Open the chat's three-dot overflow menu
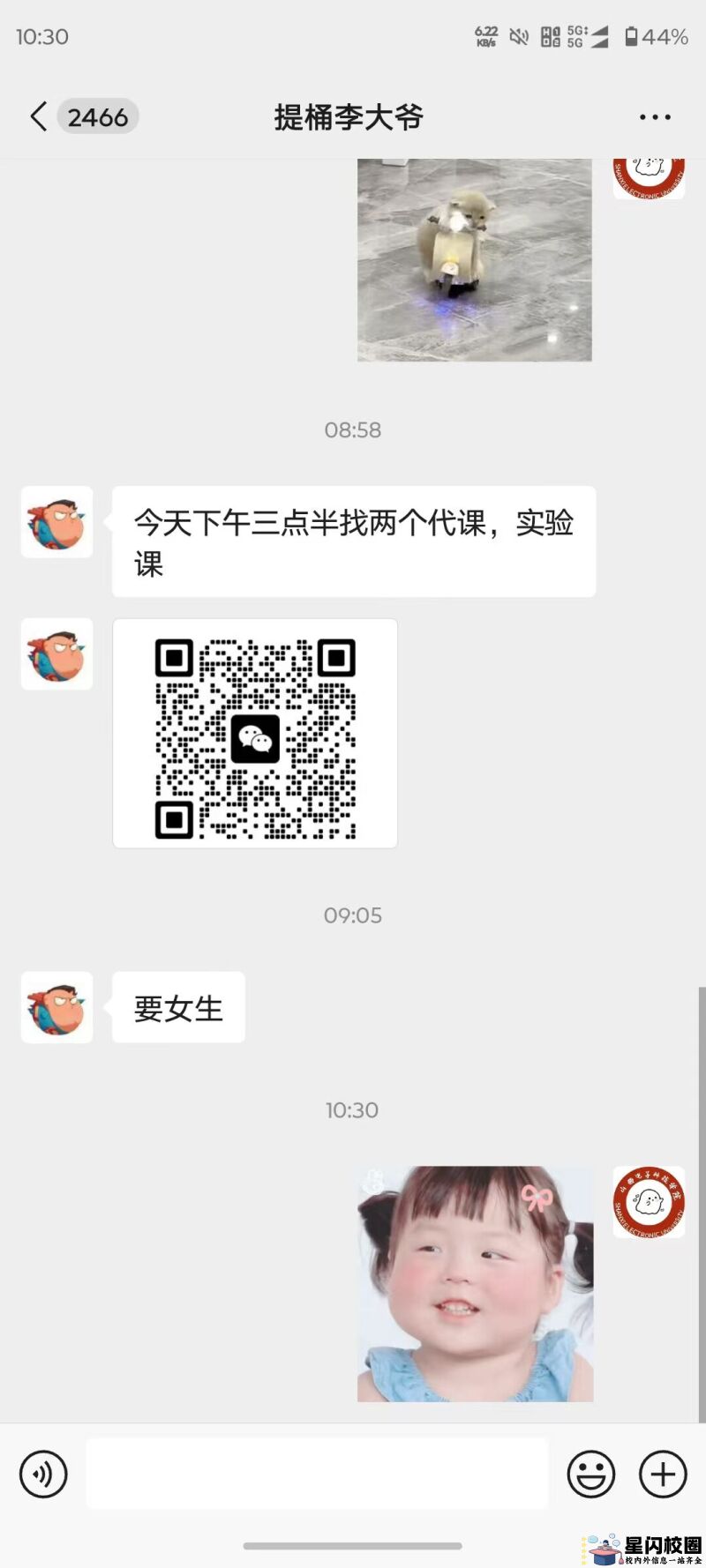Viewport: 706px width, 1568px height. 655,116
